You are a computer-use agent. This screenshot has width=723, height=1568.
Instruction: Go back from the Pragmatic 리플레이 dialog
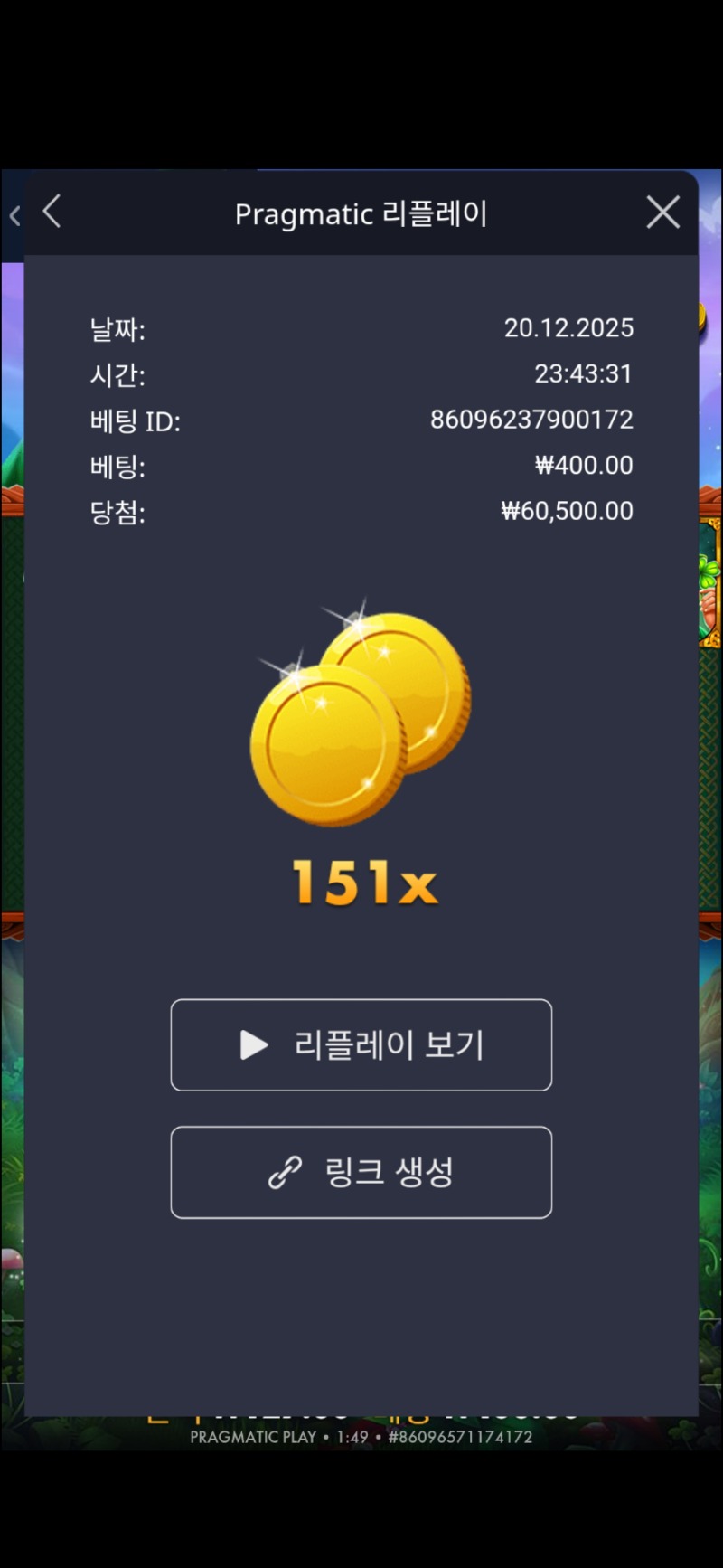(52, 213)
